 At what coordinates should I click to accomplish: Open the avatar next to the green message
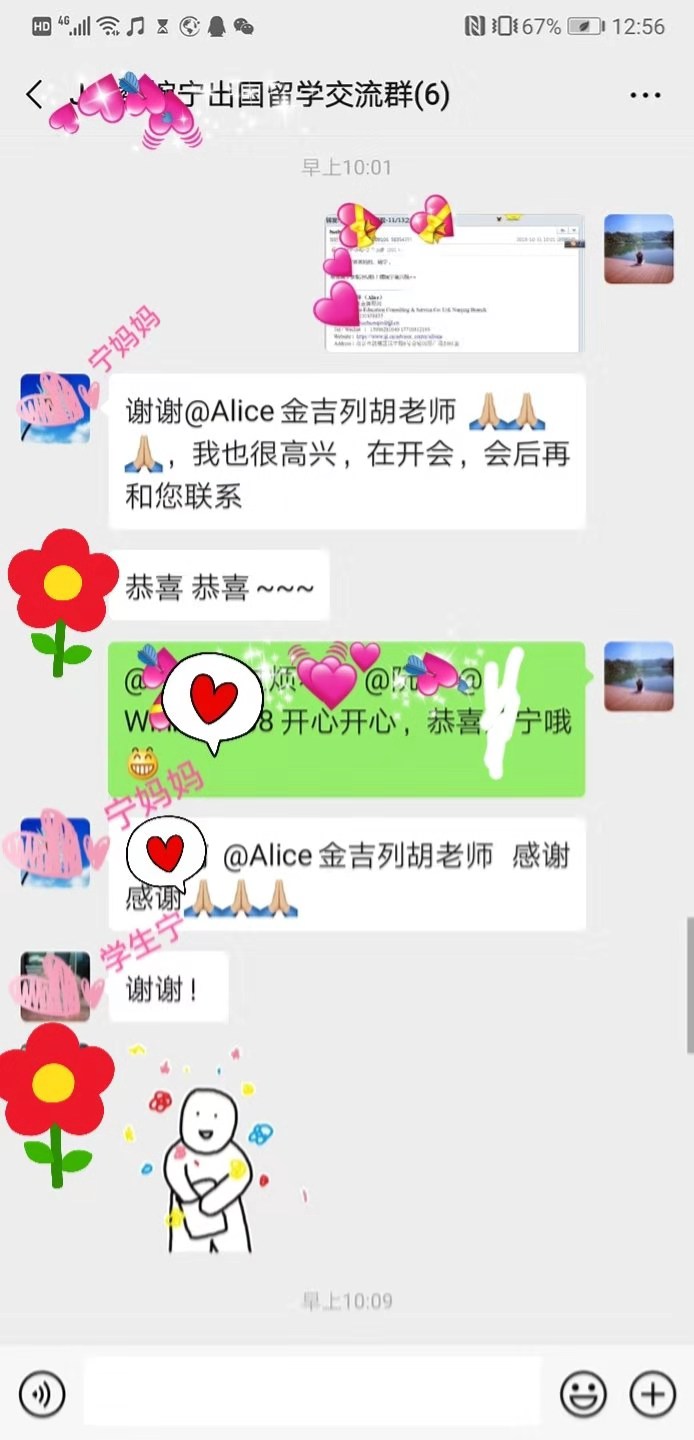[x=638, y=676]
